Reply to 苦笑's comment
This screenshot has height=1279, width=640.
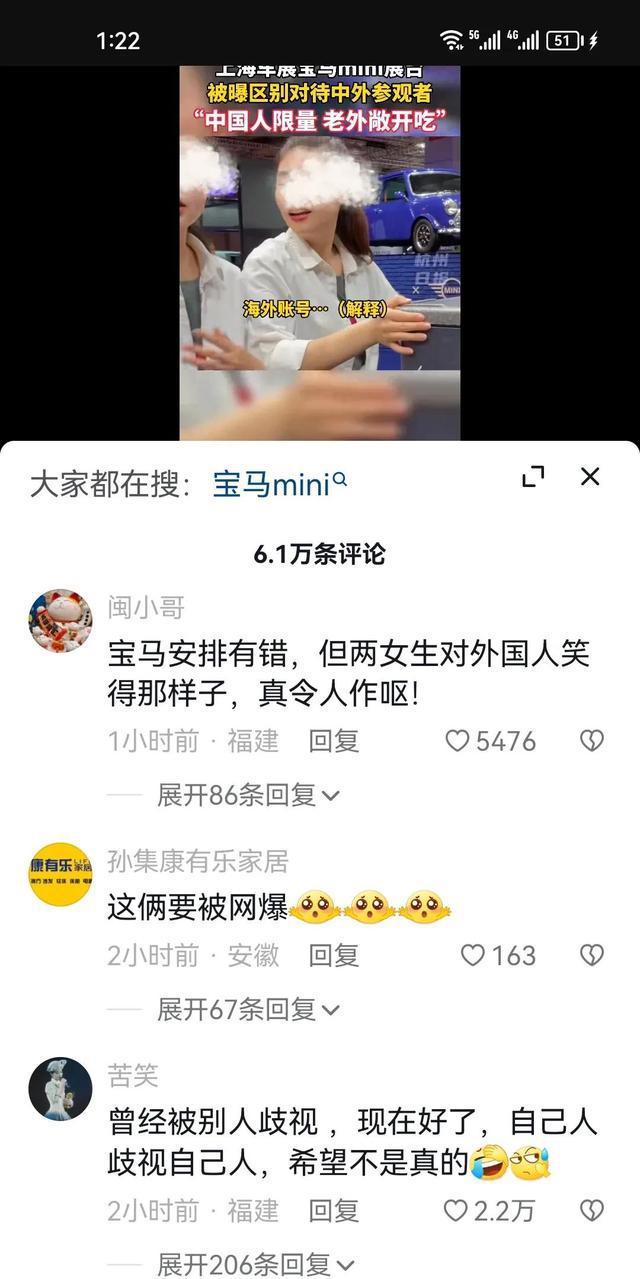click(333, 1211)
